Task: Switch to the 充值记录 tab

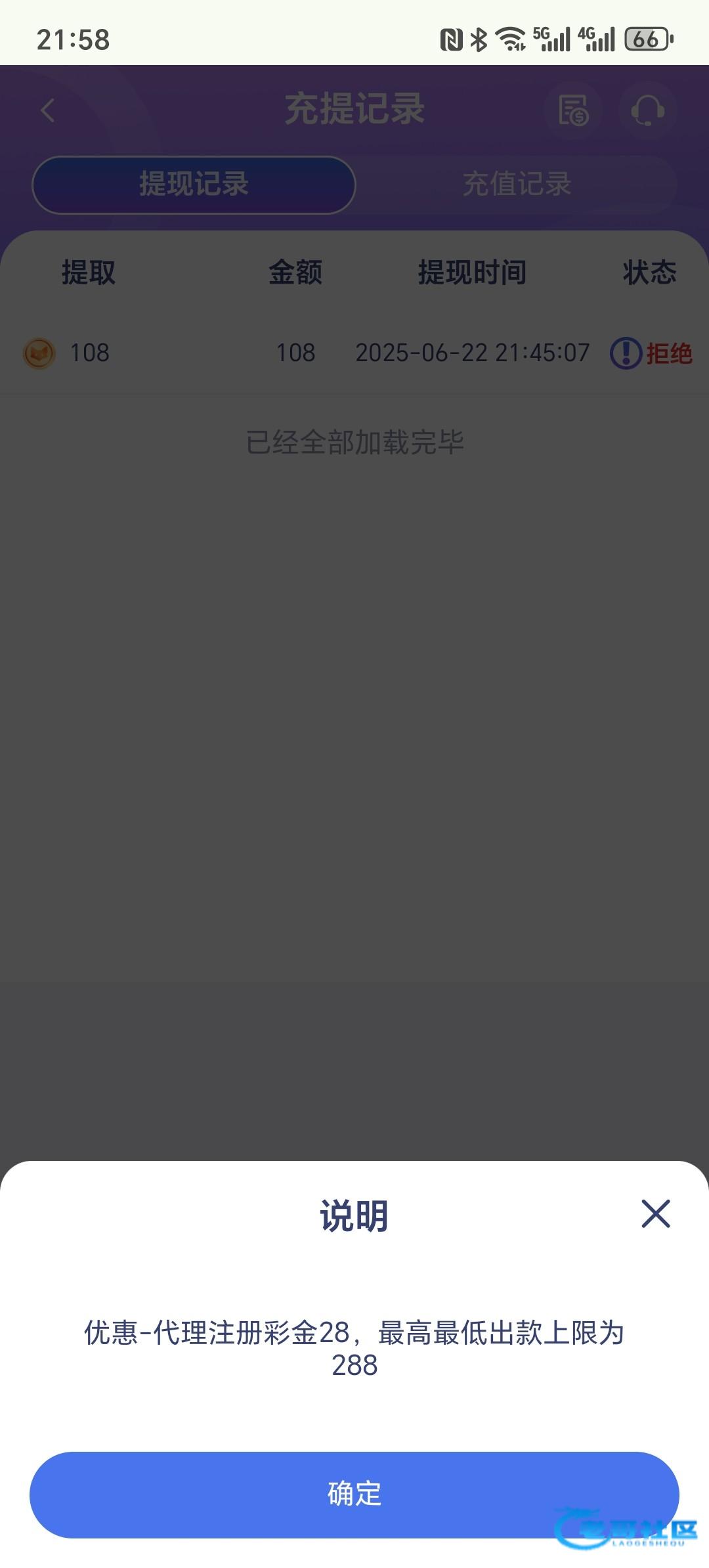Action: pyautogui.click(x=517, y=184)
